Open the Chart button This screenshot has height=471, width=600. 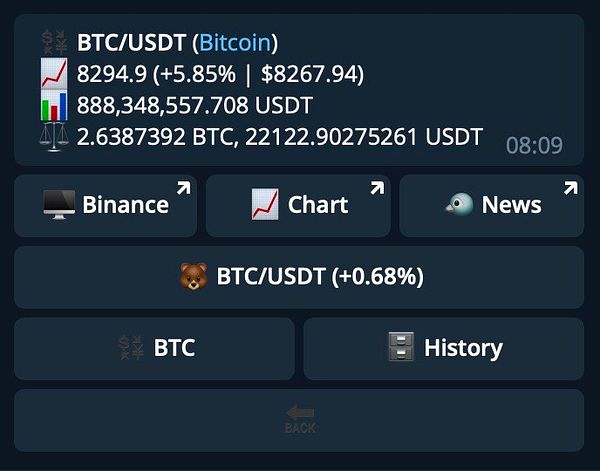tap(298, 205)
